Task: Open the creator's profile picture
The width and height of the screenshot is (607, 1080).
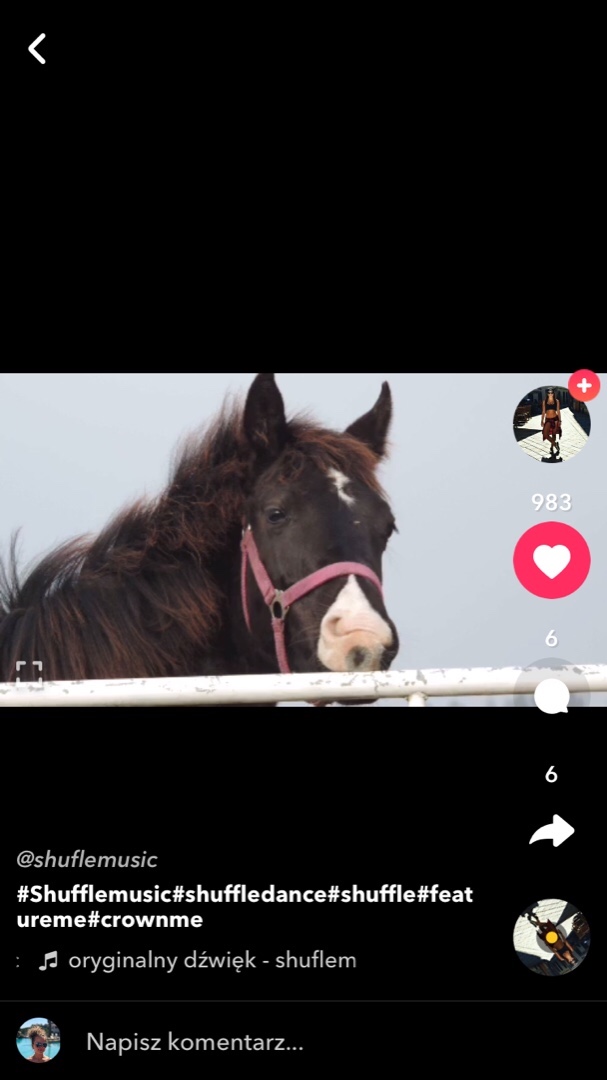Action: pos(551,424)
